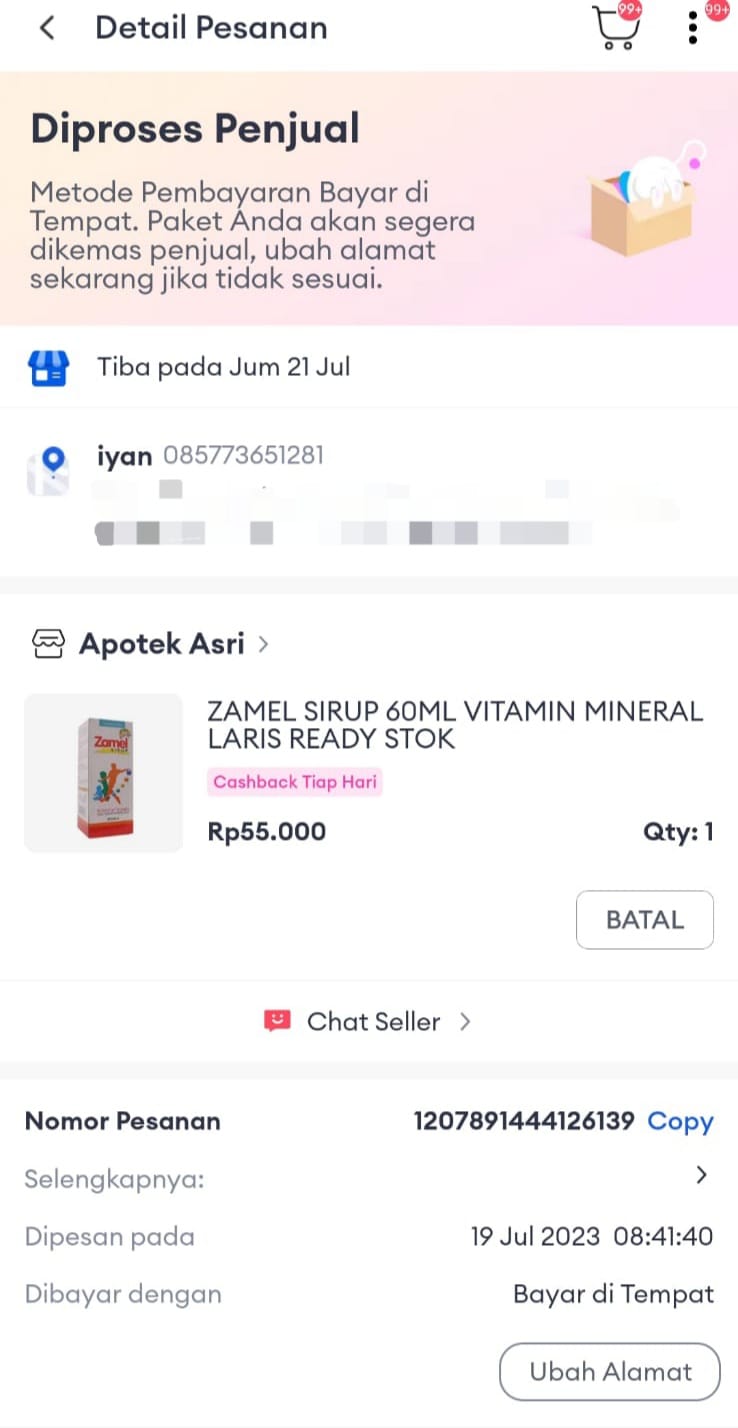Copy the order number
738x1428 pixels.
point(680,1121)
